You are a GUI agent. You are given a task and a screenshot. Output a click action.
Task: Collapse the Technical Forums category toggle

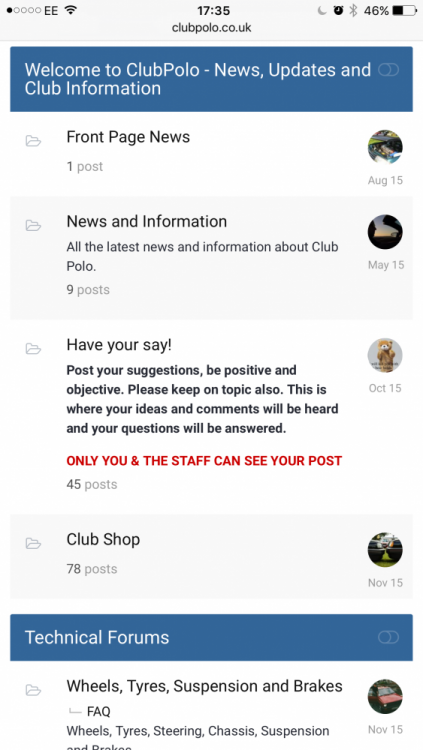(x=388, y=637)
